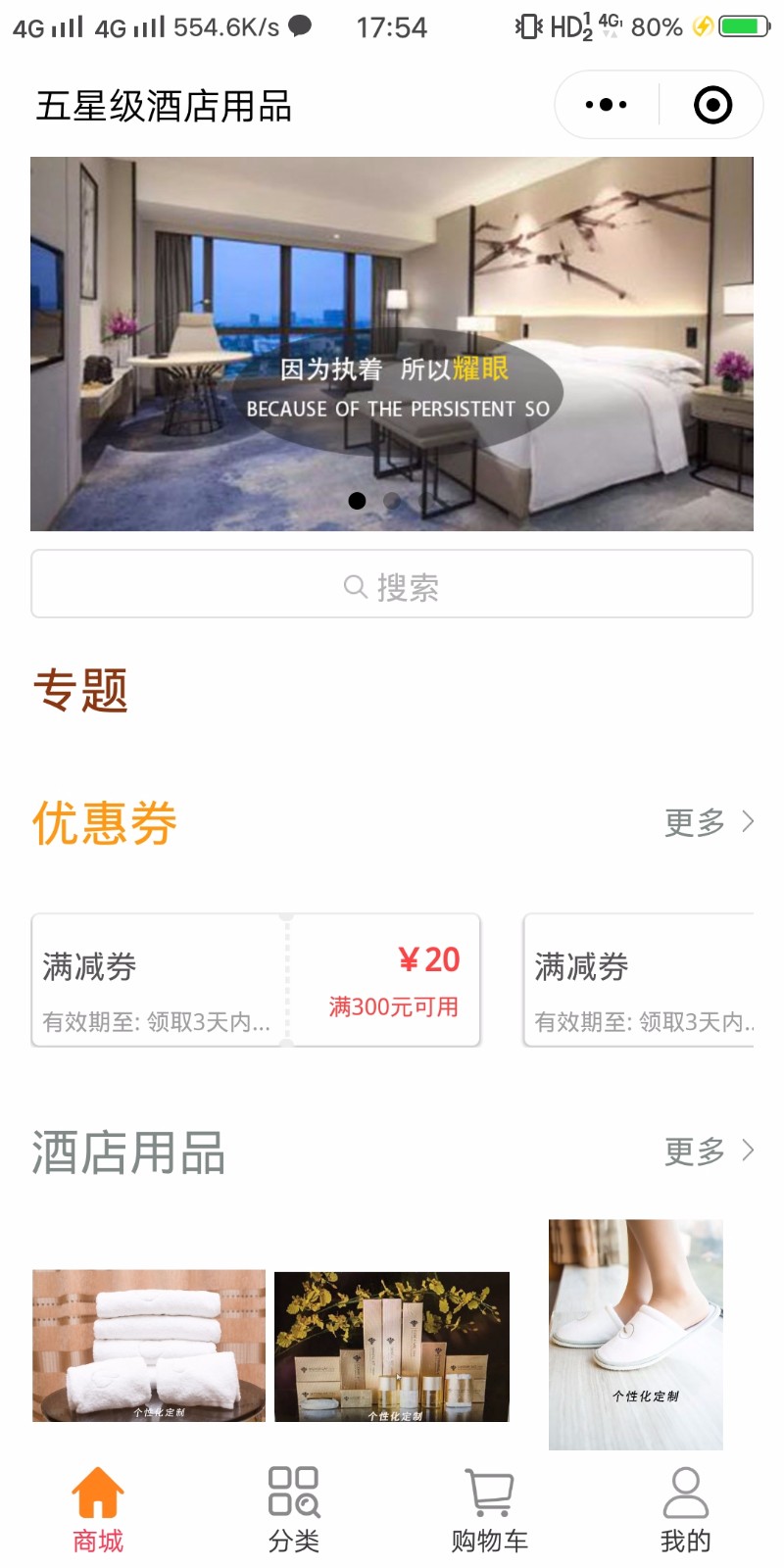Open the 我的 tab
The image size is (784, 1568).
point(686,1511)
